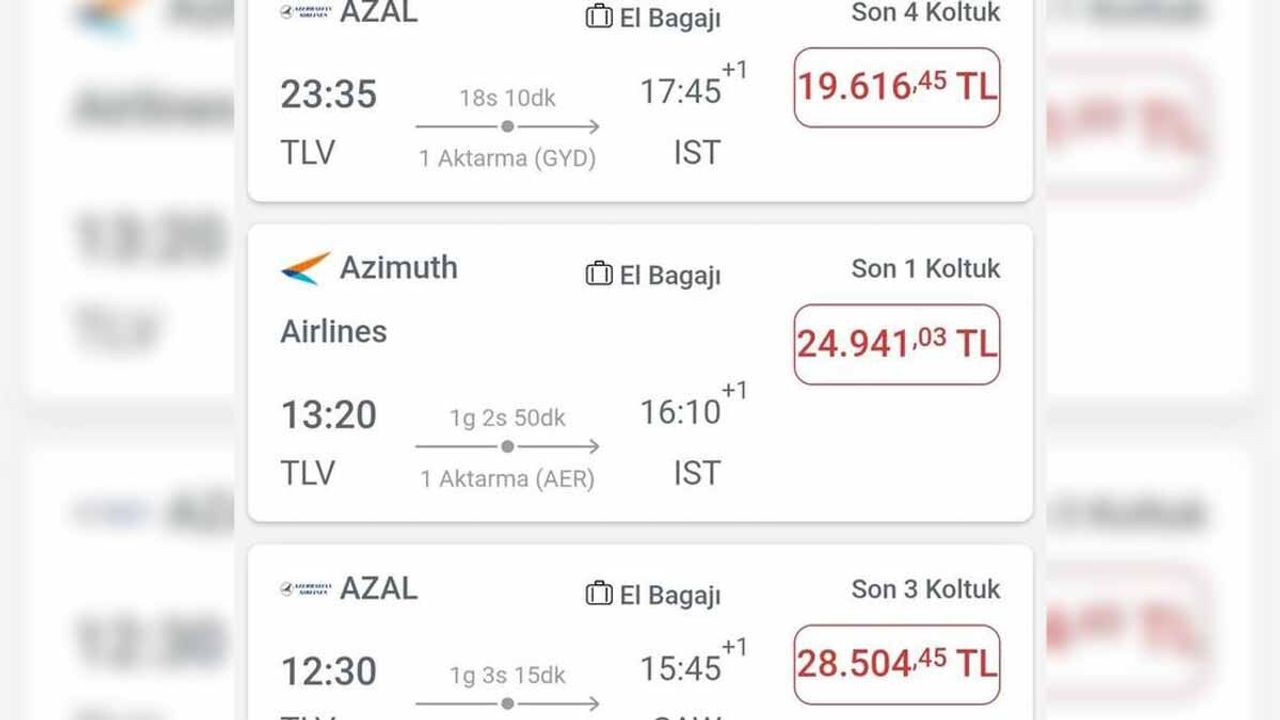Select the 19.616,45 TL fare button
The height and width of the screenshot is (720, 1280).
pos(897,88)
